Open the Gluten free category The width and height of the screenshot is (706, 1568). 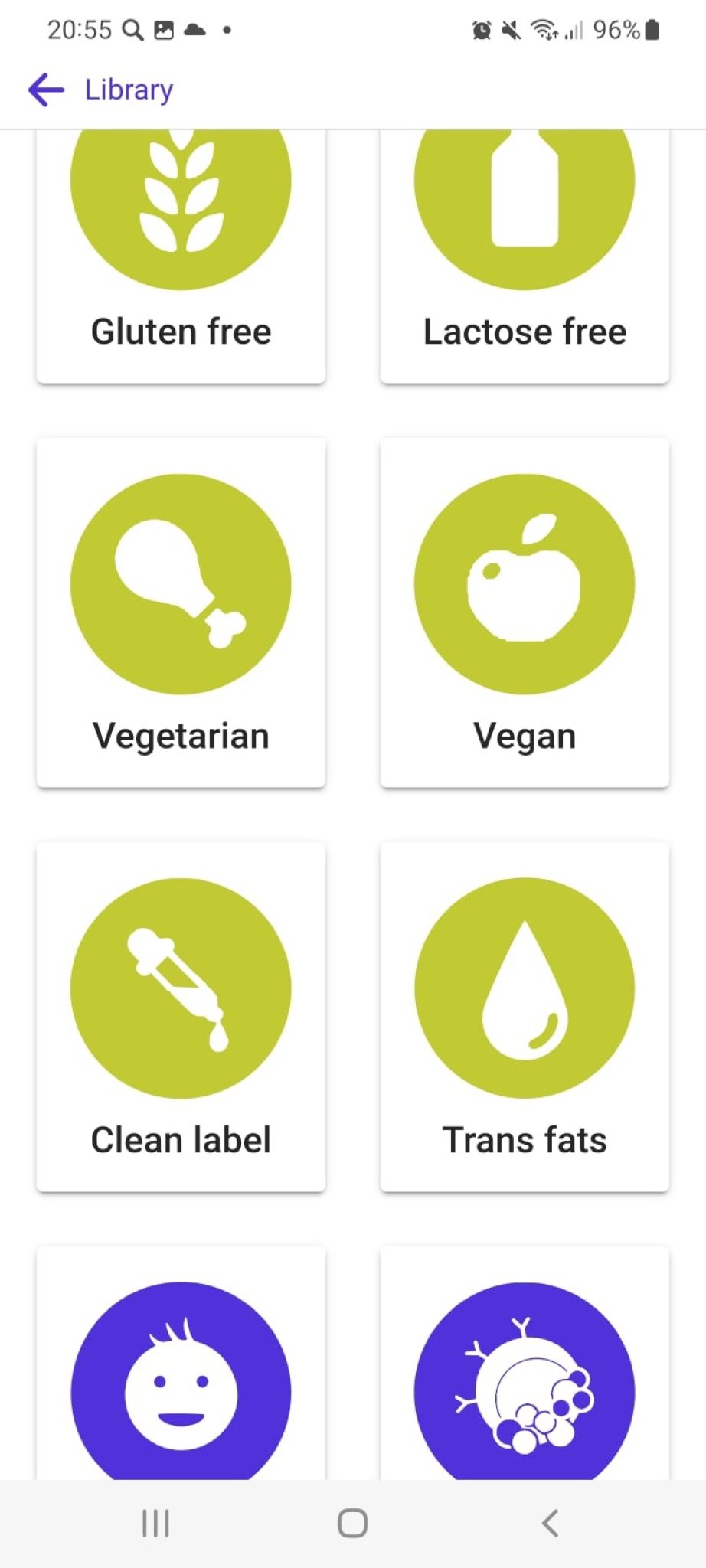point(181,253)
